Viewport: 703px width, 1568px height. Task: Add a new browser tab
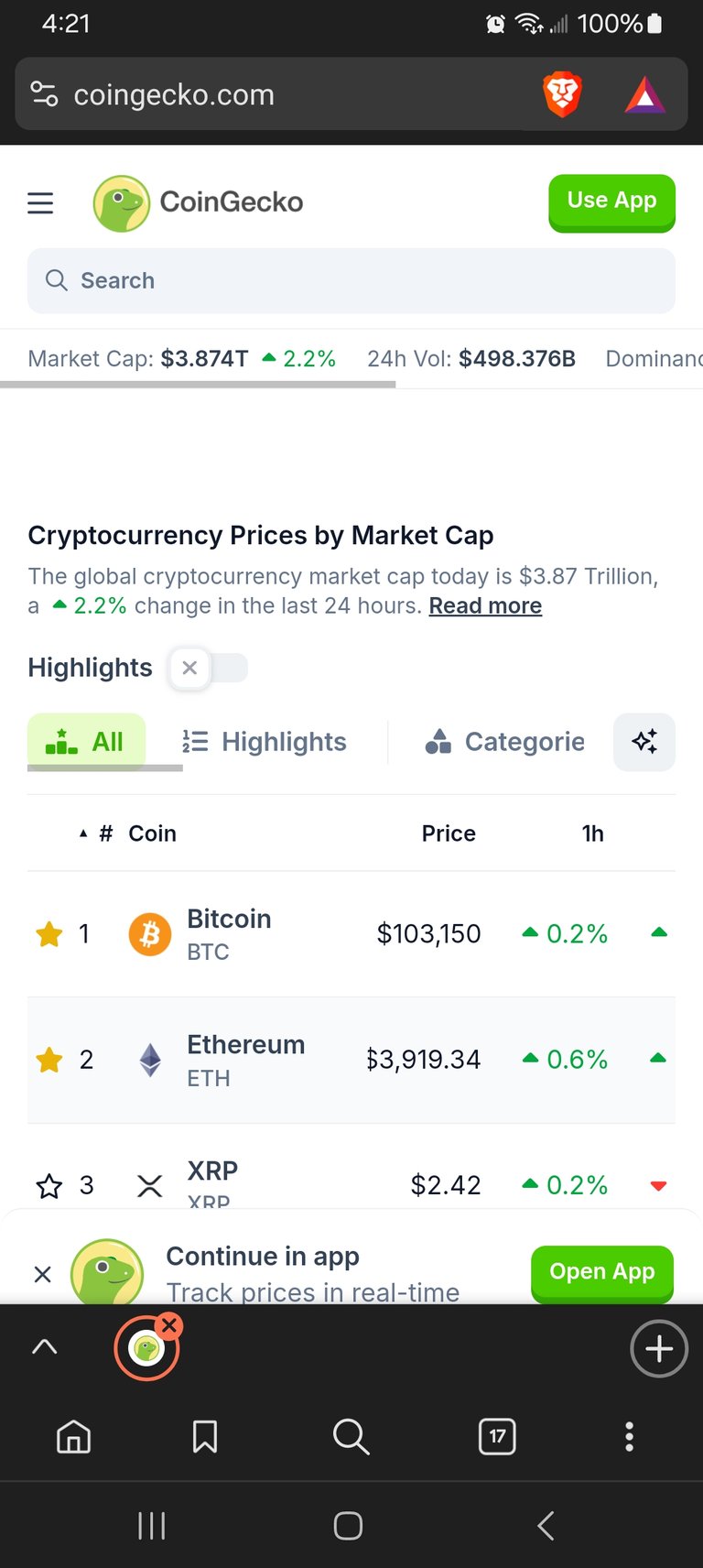659,1348
